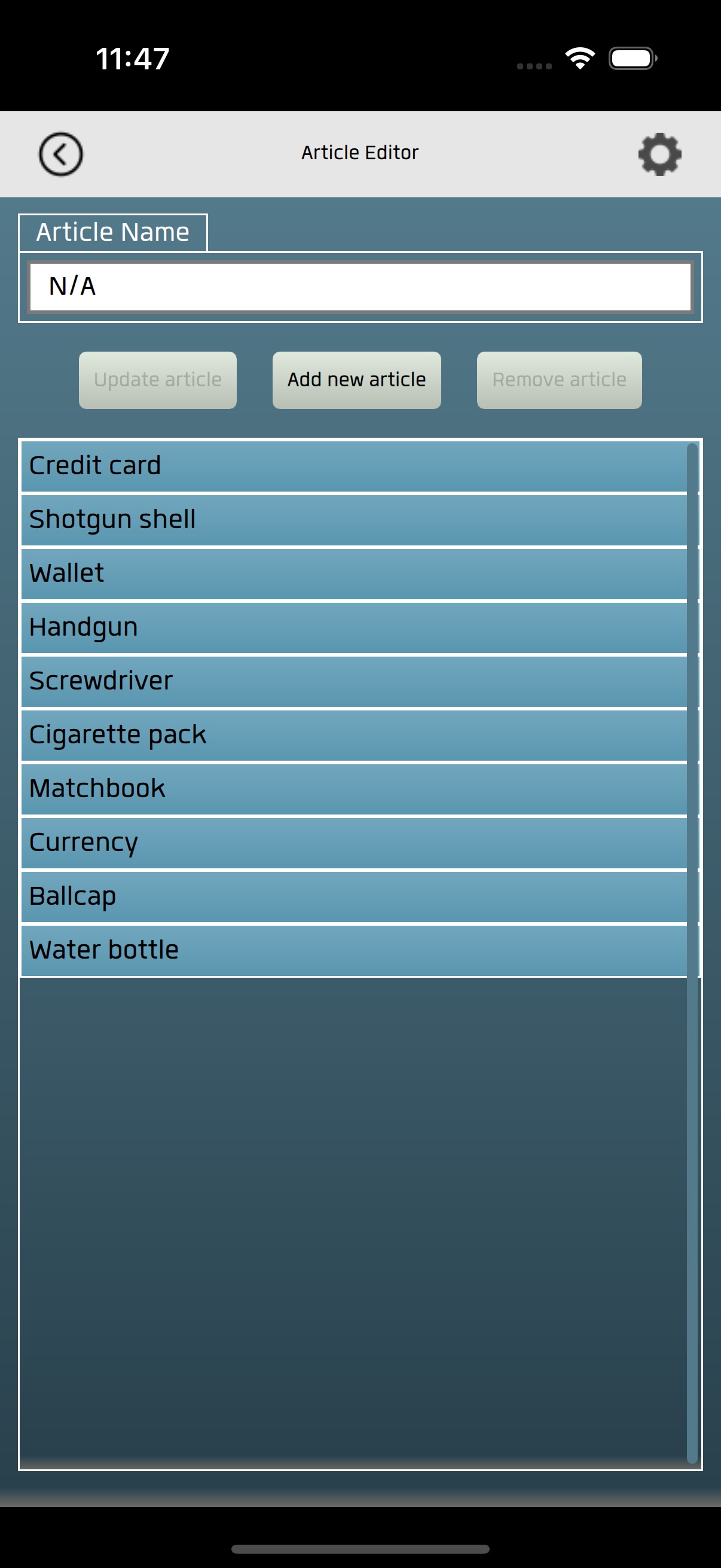721x1568 pixels.
Task: Select the Cigarette pack article
Action: click(355, 735)
